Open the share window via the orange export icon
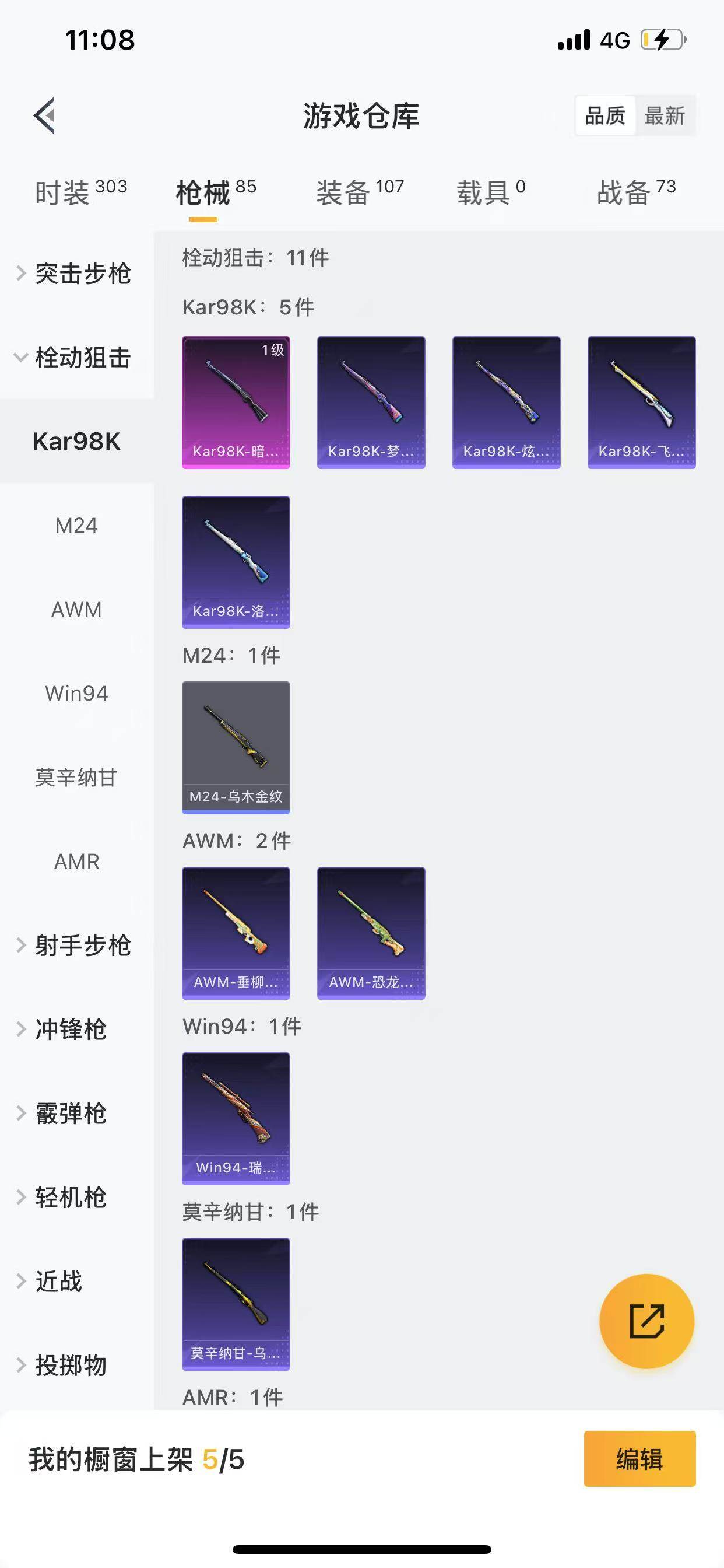Screen dimensions: 724x1568 point(646,1322)
